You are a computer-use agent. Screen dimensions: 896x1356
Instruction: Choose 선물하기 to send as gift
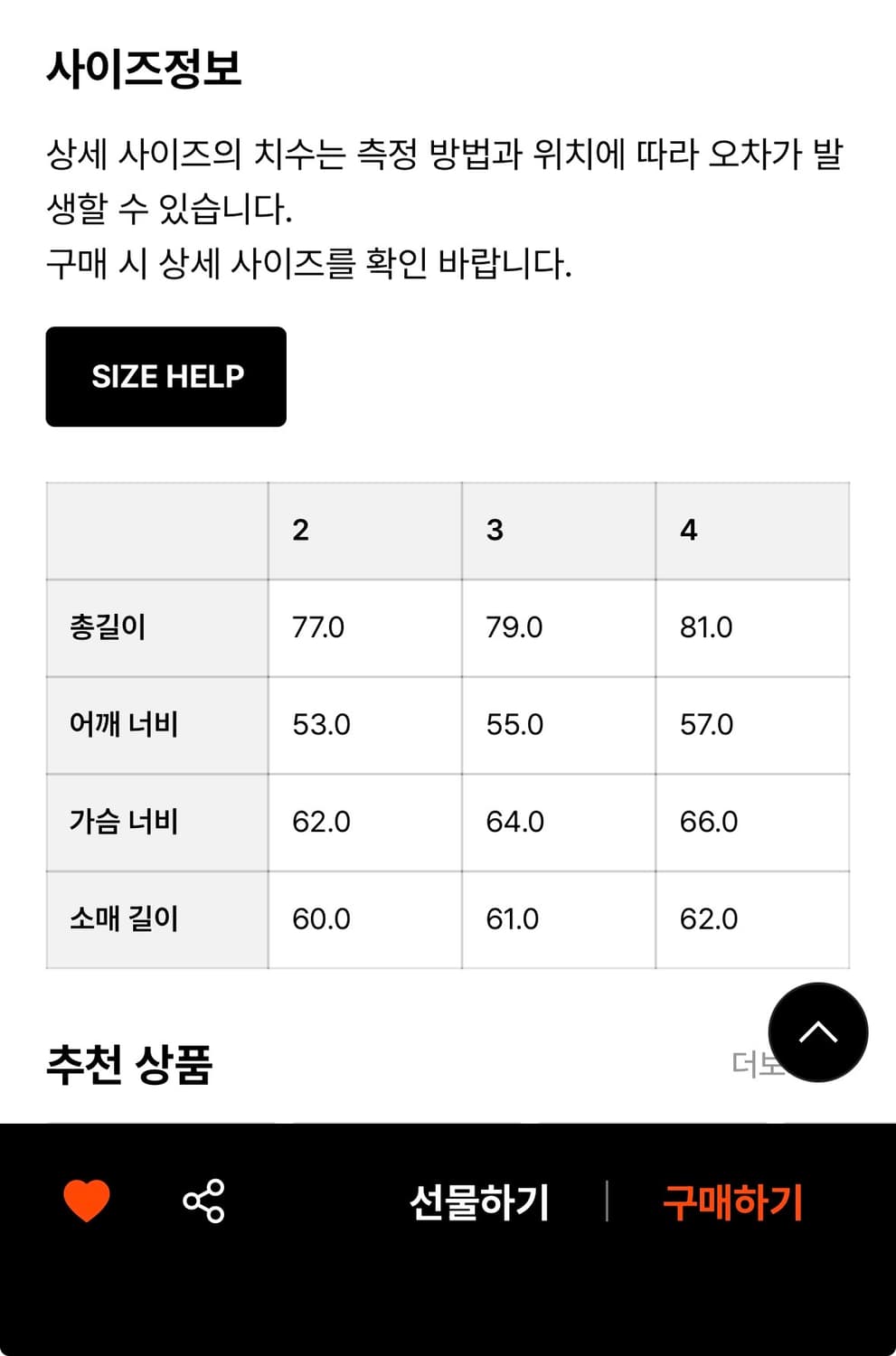479,1200
